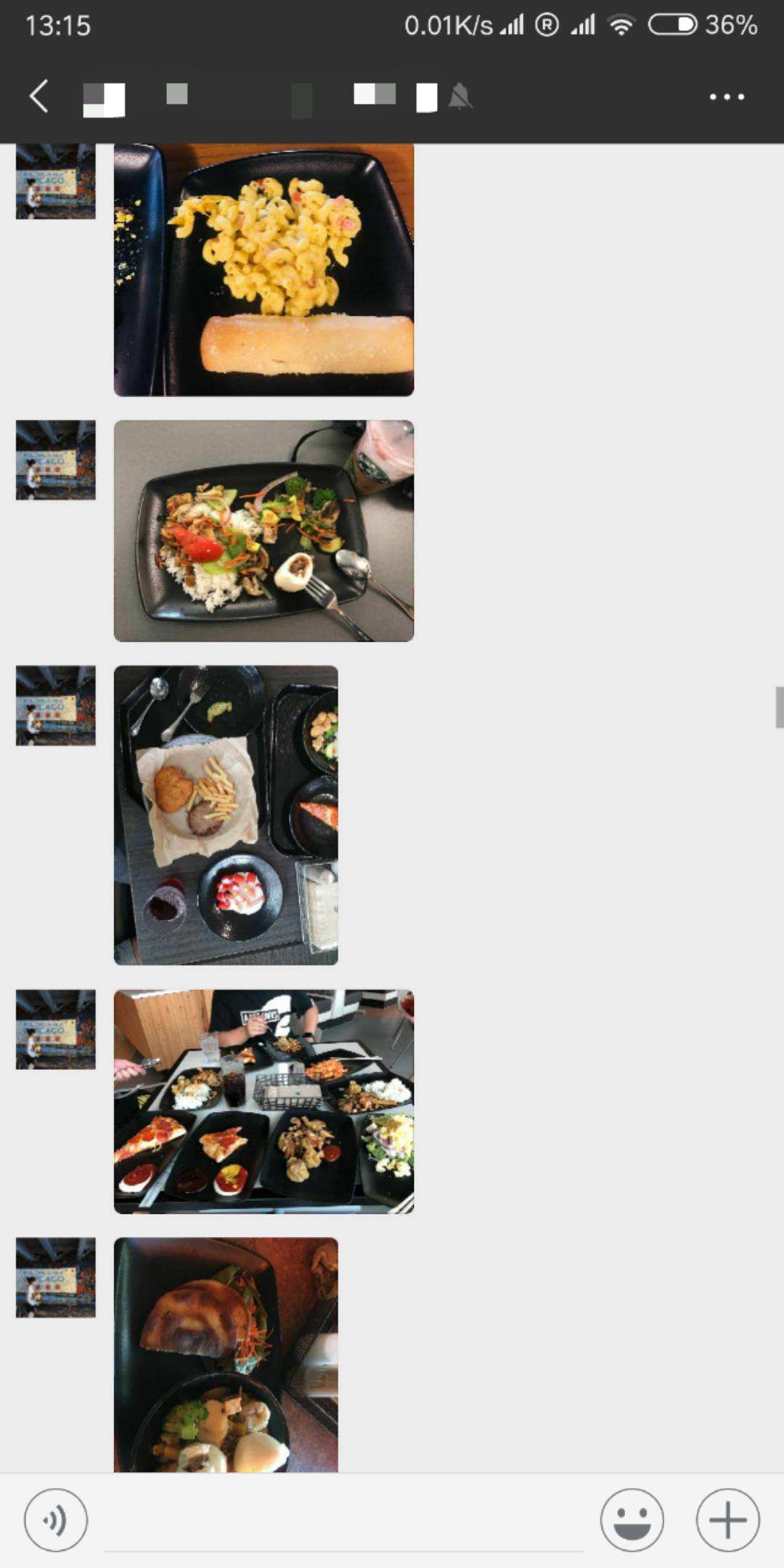Open the chat's three-dot menu

(x=727, y=97)
